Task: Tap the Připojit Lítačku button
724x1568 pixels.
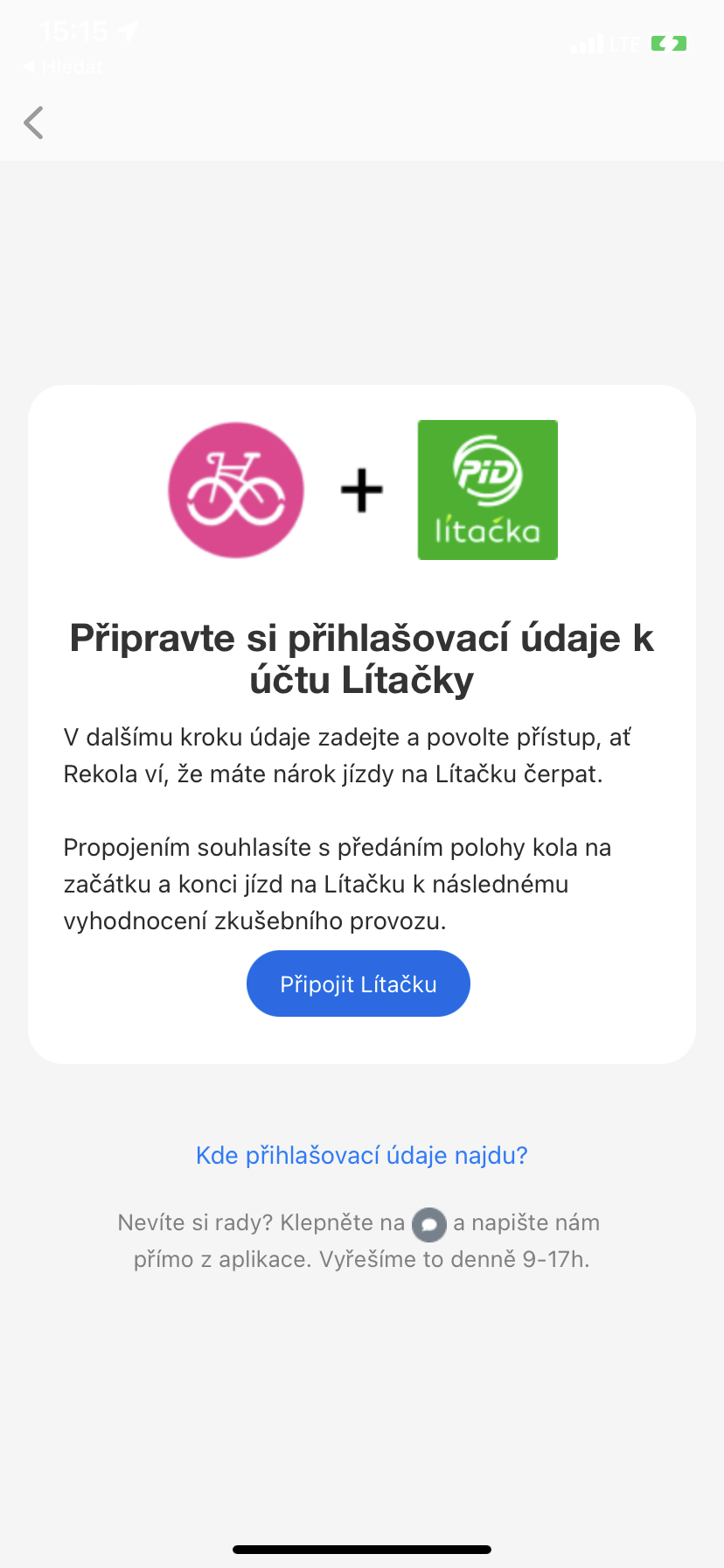Action: pos(359,983)
